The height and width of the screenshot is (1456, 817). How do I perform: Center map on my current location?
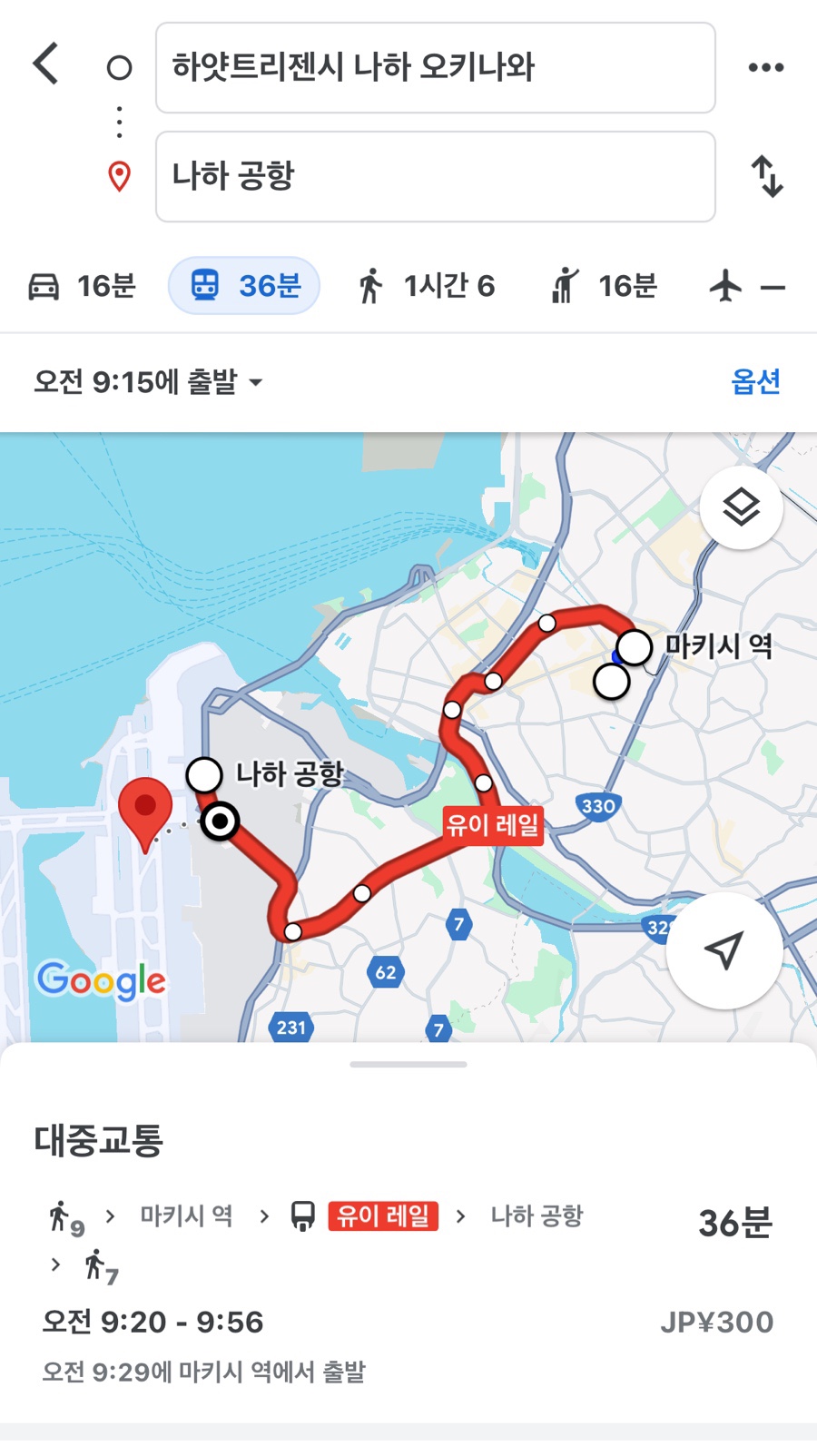pyautogui.click(x=724, y=950)
